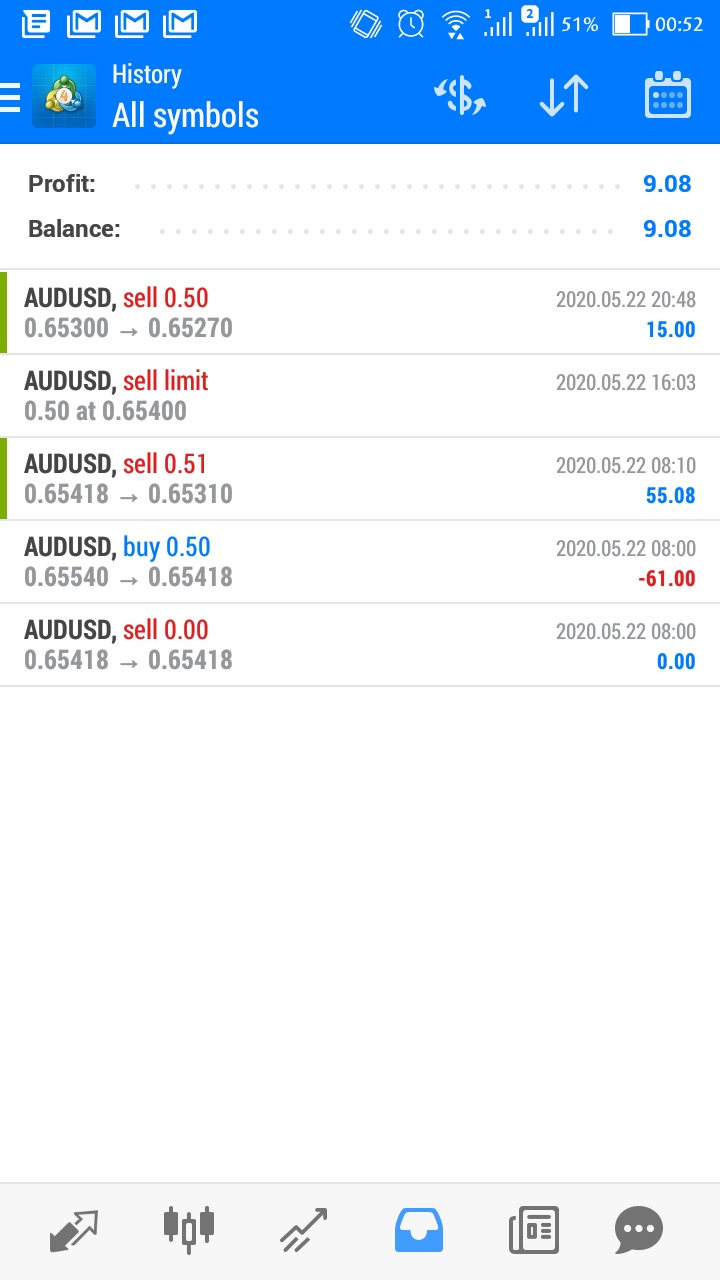Open the AUDUSD sell 0.50 deal
Image resolution: width=720 pixels, height=1280 pixels.
360,312
